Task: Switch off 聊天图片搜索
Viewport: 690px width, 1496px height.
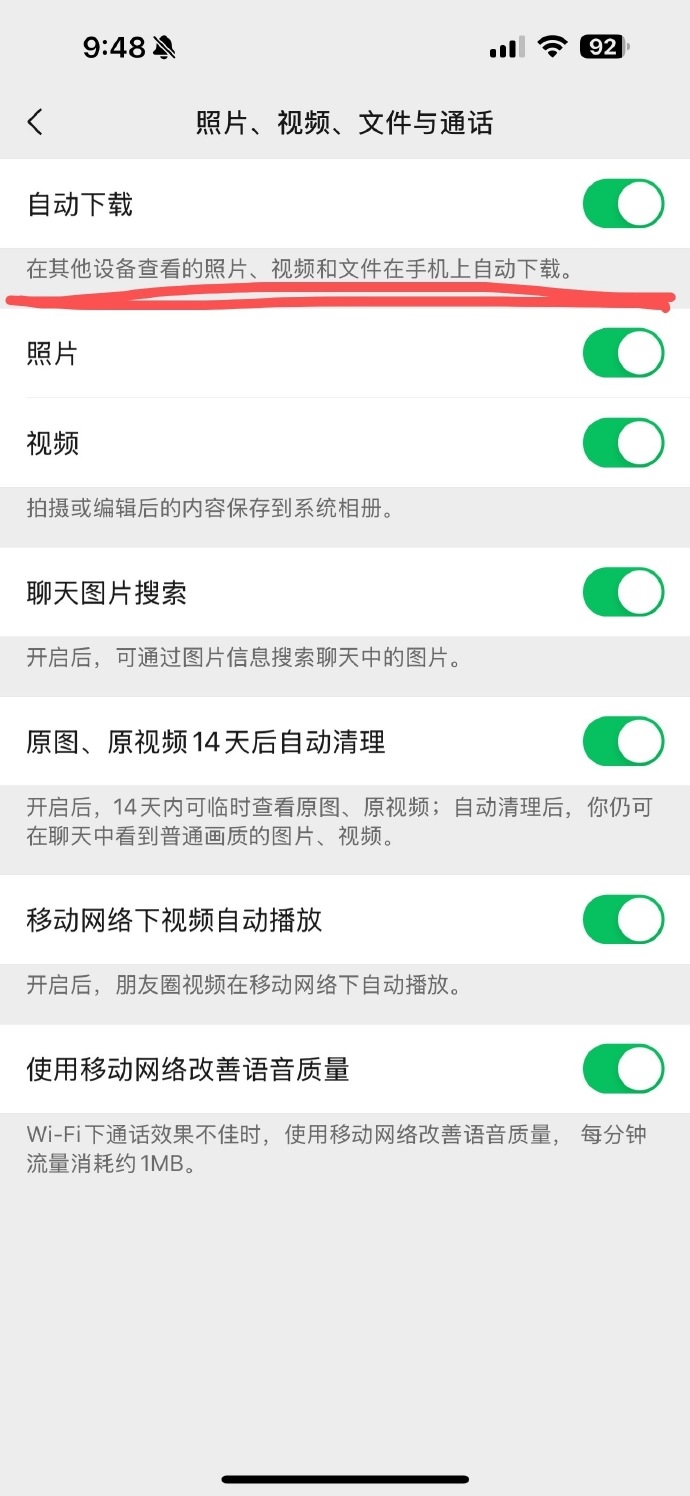Action: (624, 593)
